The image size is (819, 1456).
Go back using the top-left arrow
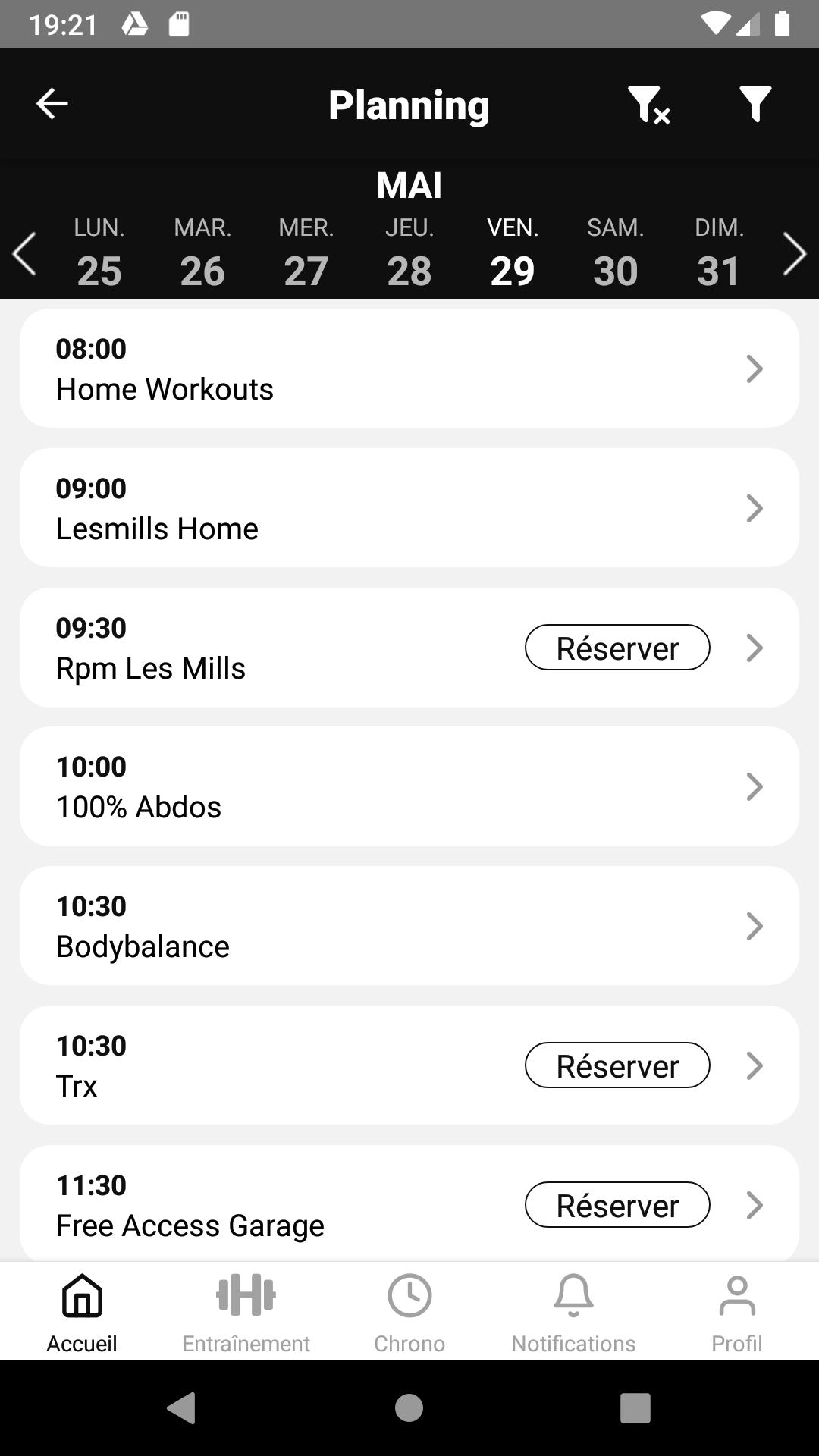coord(52,104)
